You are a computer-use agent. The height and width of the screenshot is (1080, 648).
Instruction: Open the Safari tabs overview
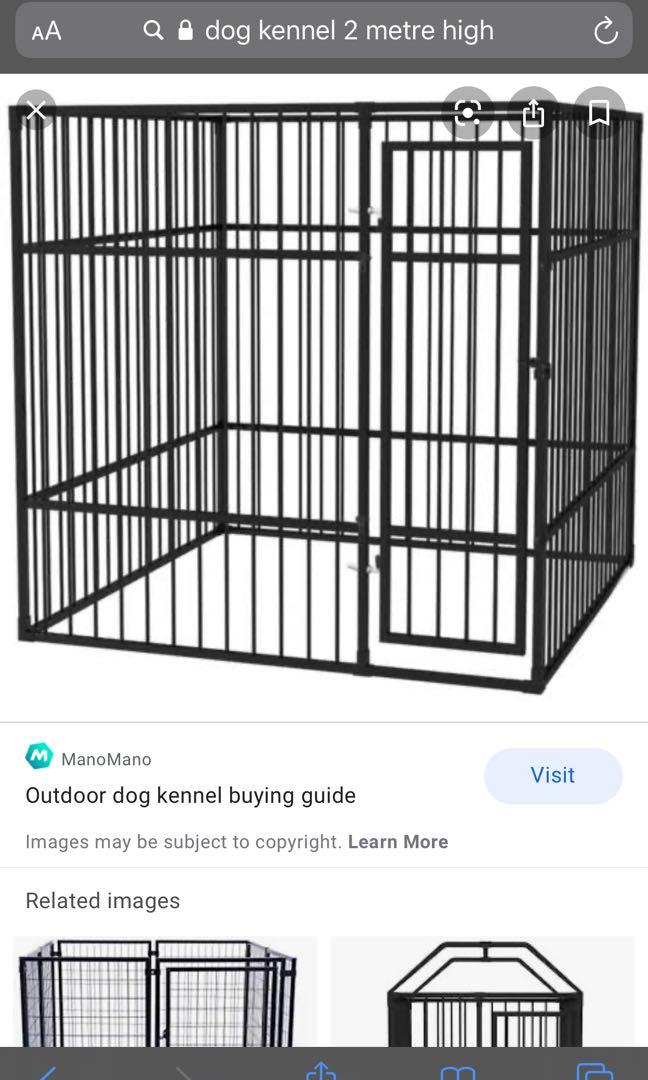pyautogui.click(x=596, y=1070)
